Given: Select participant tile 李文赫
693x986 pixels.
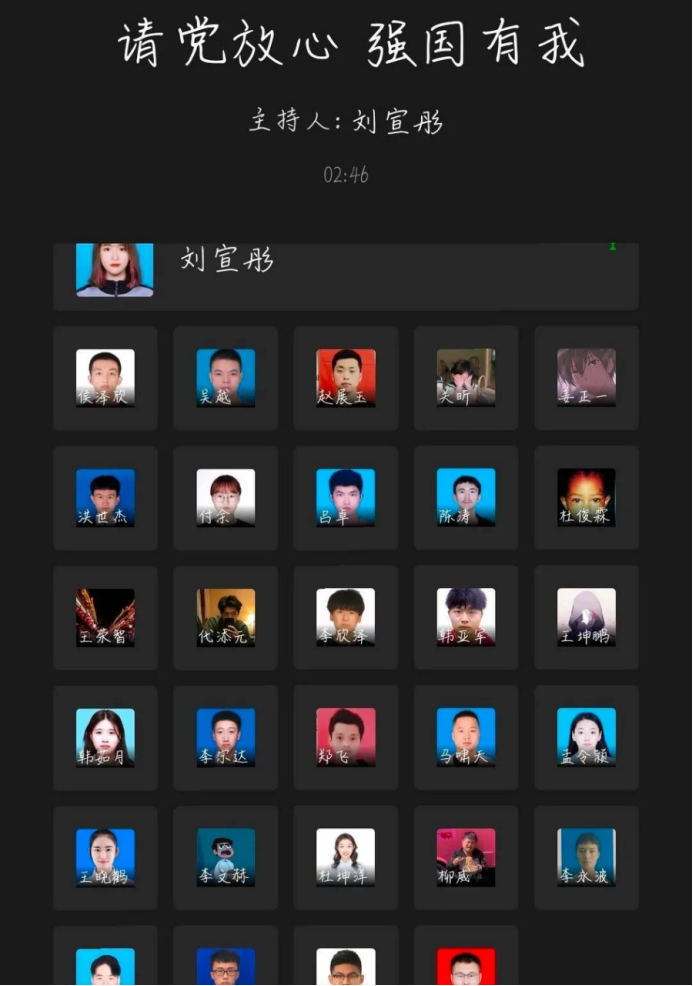Looking at the screenshot, I should 225,858.
